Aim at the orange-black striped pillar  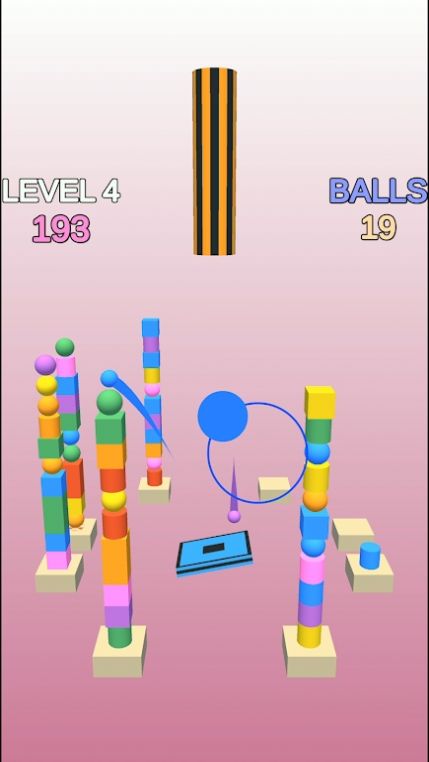(214, 161)
